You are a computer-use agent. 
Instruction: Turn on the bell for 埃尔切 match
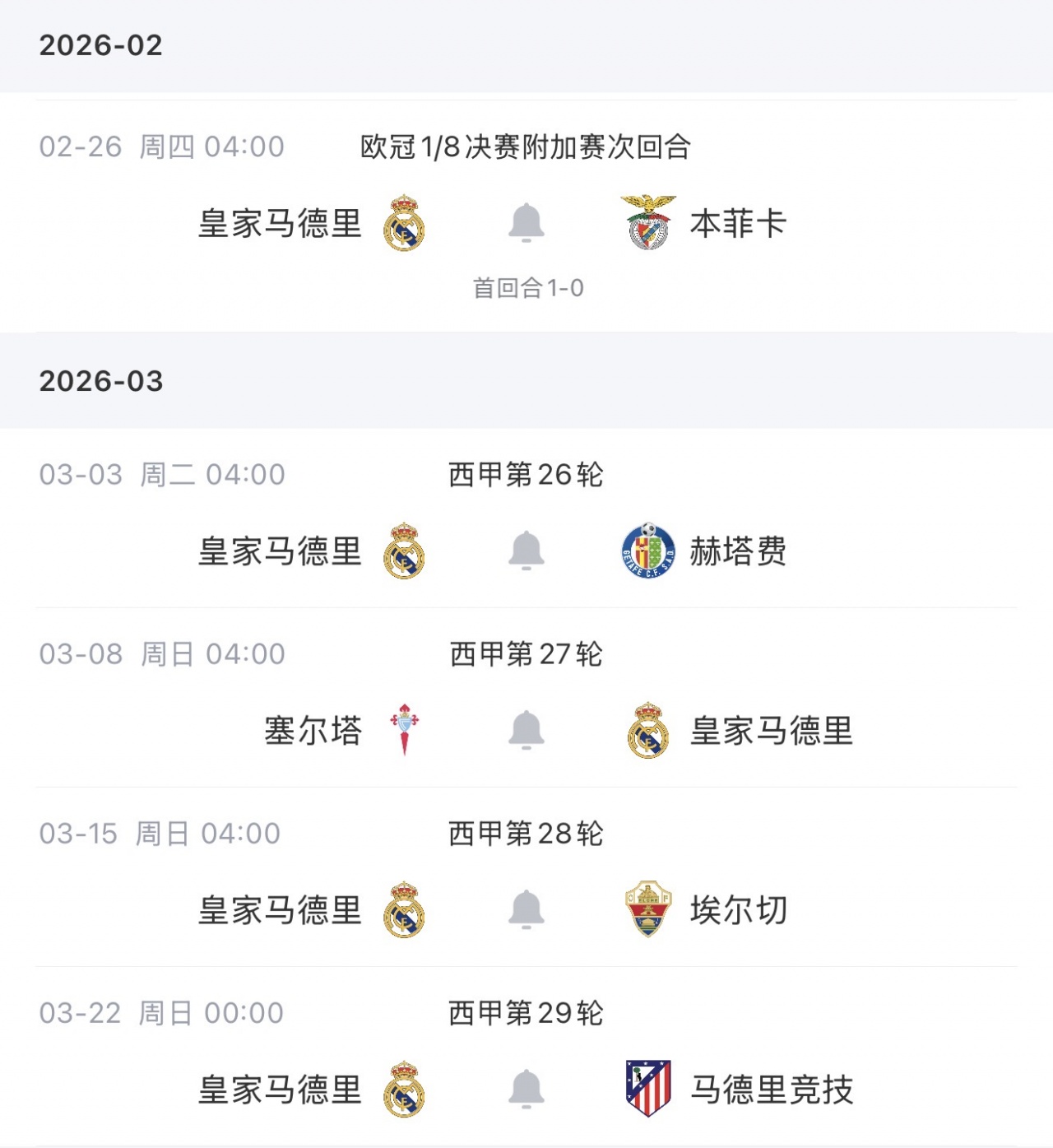[526, 909]
